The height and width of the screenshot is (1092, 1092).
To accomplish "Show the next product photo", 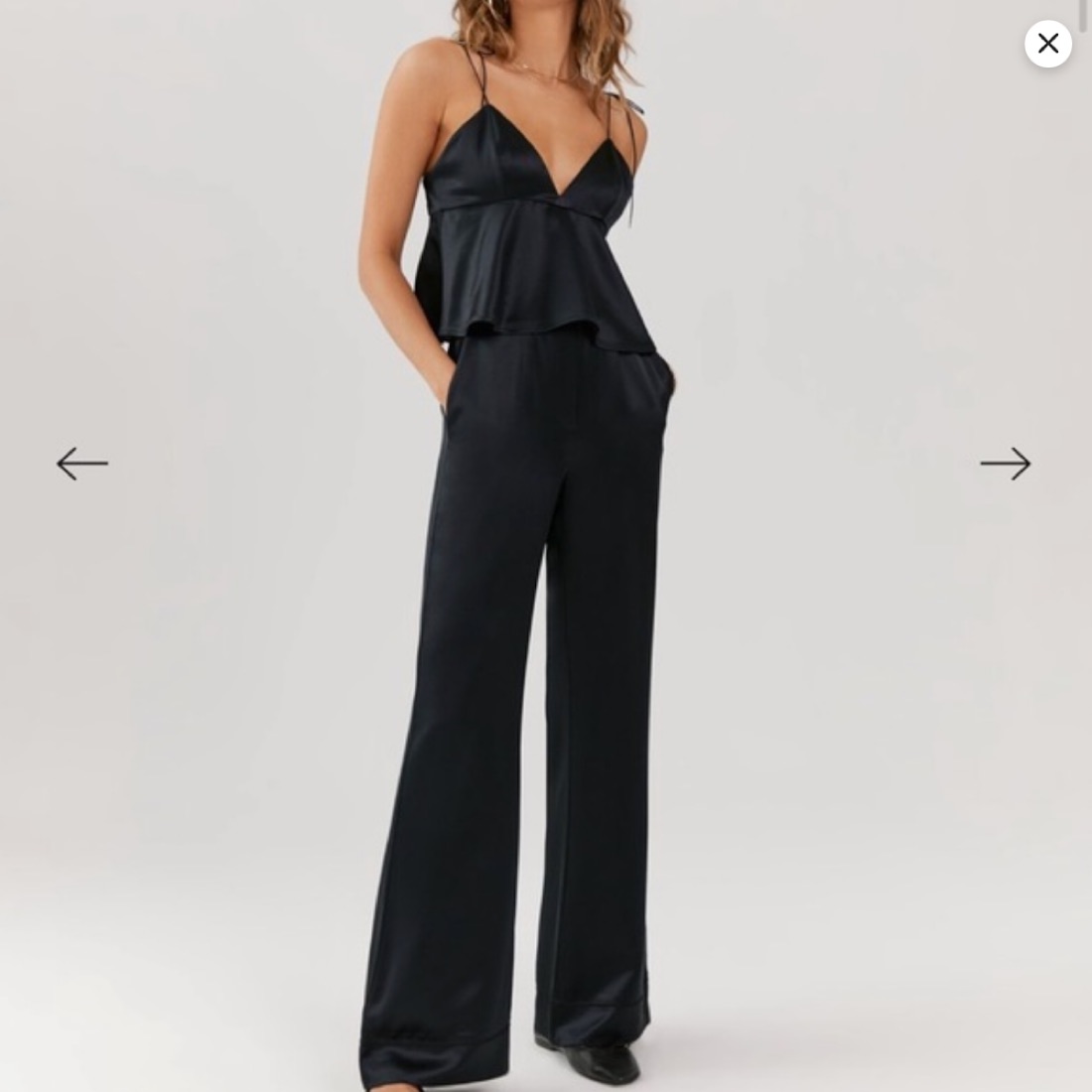I will tap(1005, 464).
